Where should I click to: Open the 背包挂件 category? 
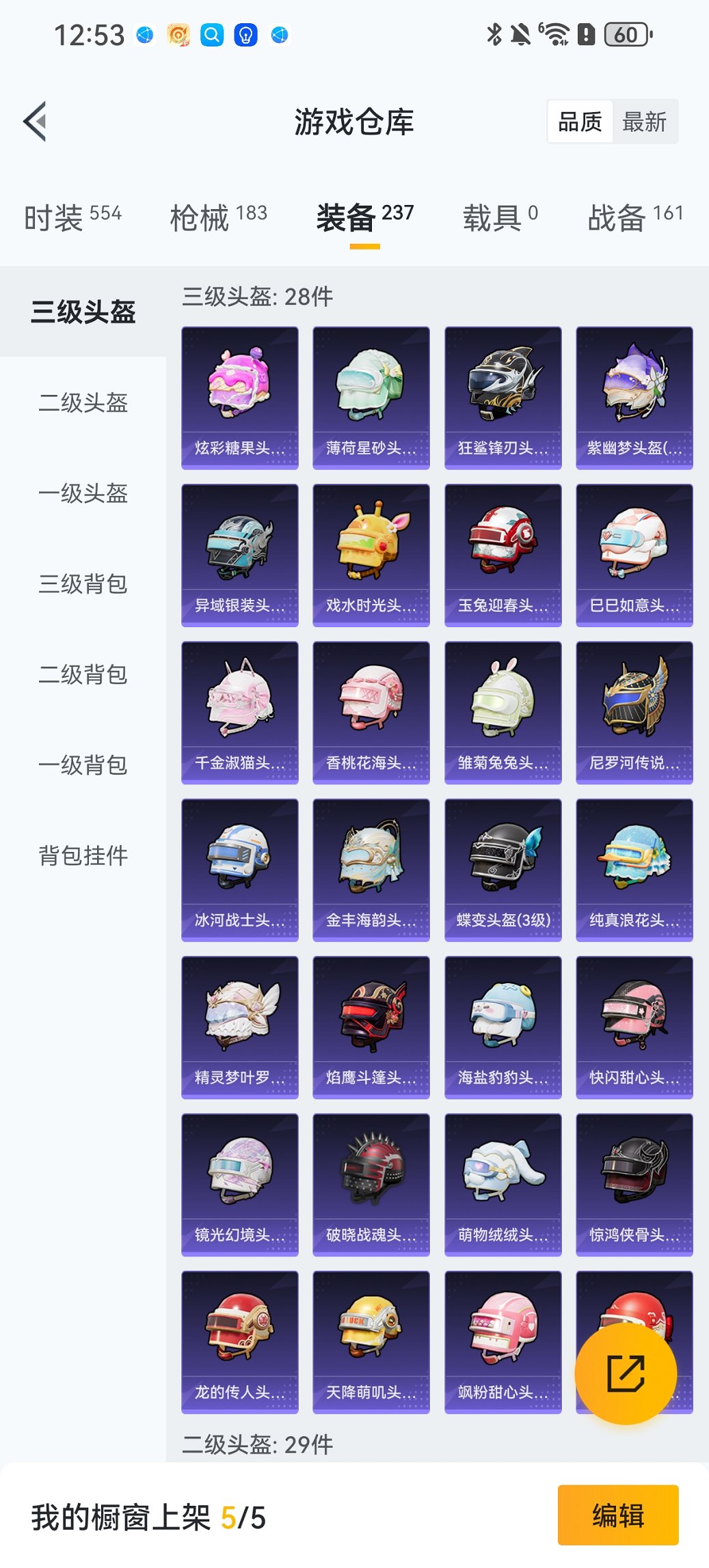click(x=83, y=855)
